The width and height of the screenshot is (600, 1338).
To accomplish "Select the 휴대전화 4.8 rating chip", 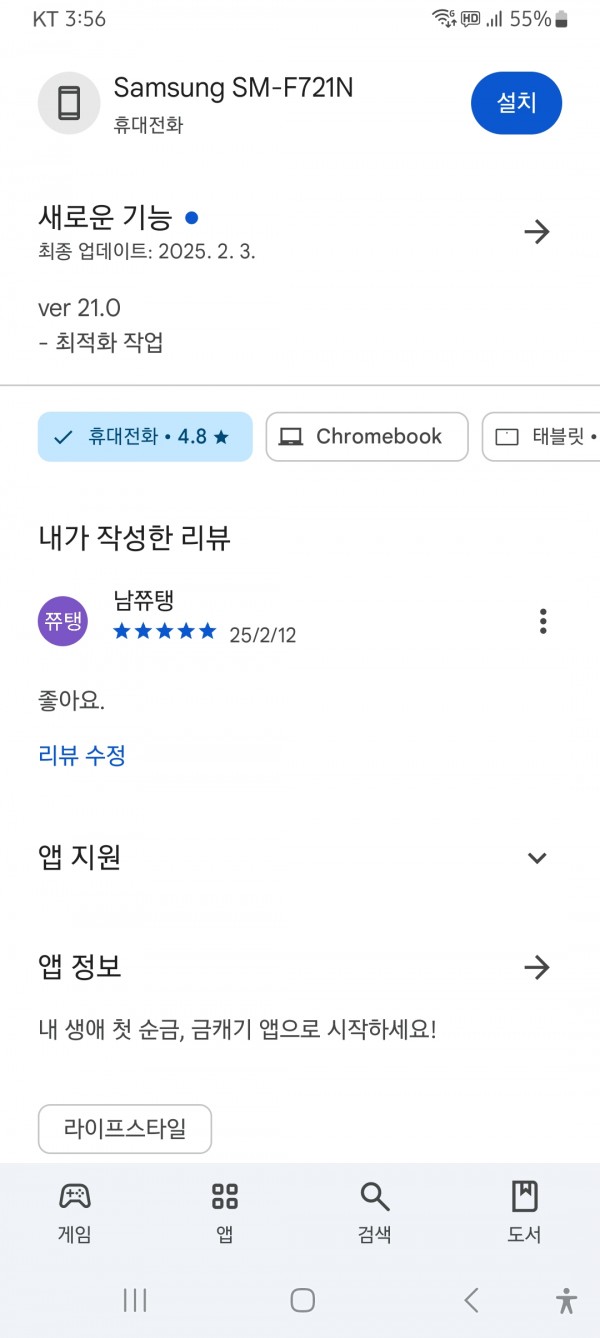I will click(x=145, y=437).
